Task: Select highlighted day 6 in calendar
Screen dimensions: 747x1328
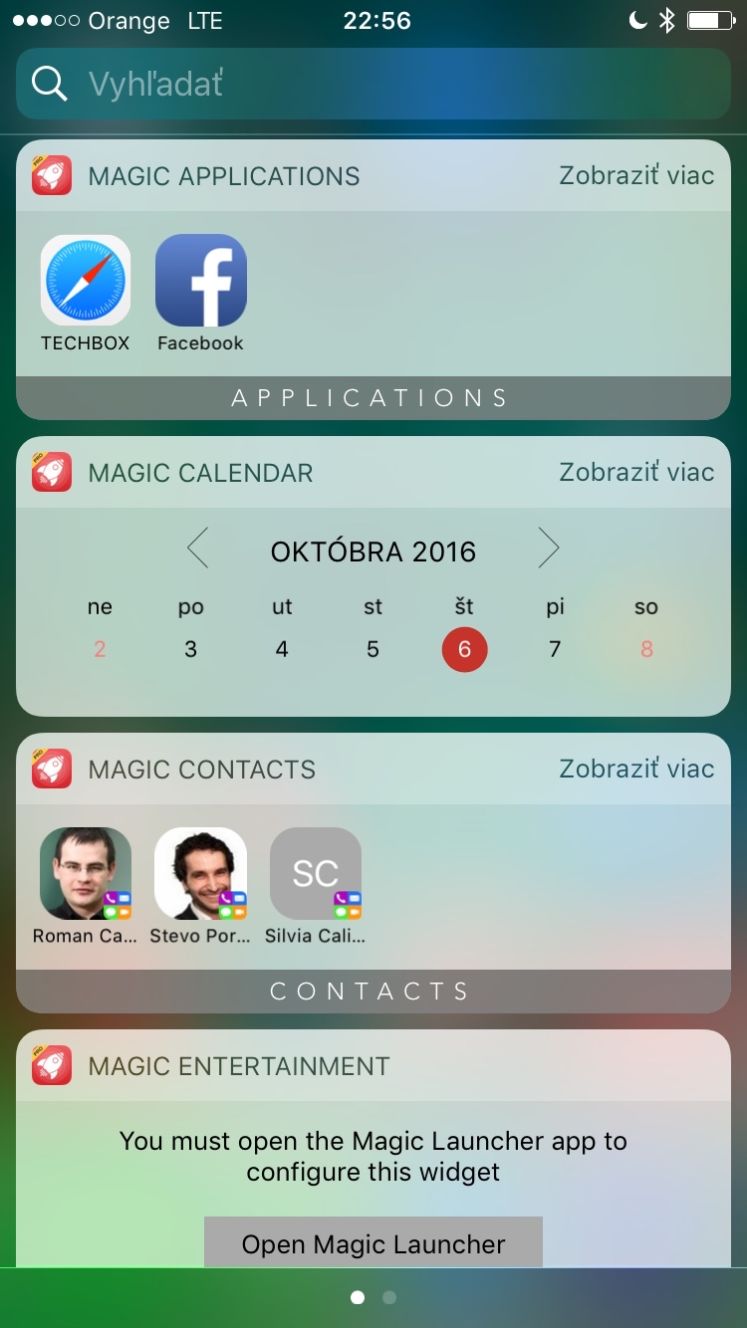Action: [464, 649]
